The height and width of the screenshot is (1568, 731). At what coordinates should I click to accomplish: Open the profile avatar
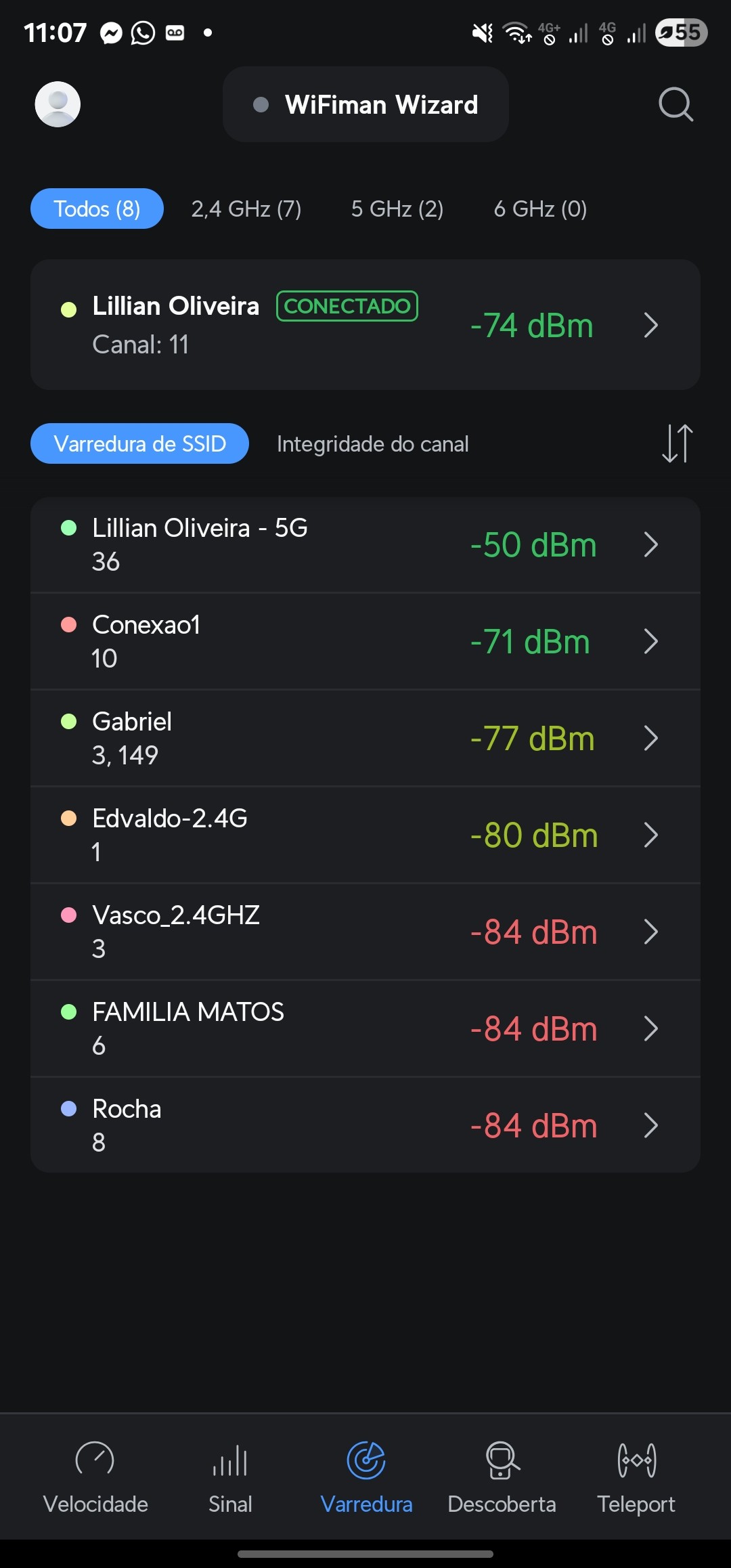(x=58, y=104)
